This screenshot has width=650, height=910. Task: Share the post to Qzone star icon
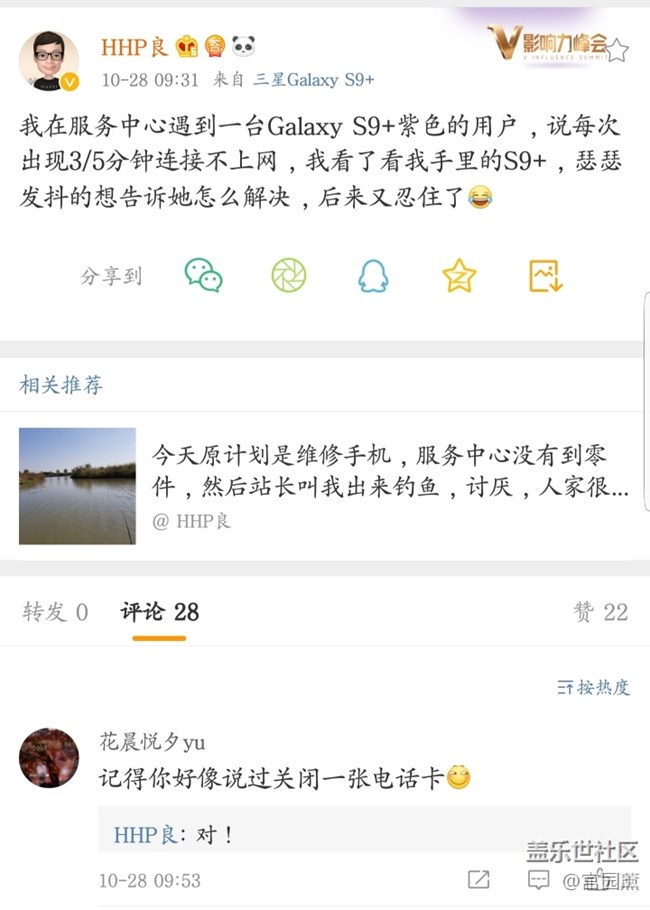point(459,276)
